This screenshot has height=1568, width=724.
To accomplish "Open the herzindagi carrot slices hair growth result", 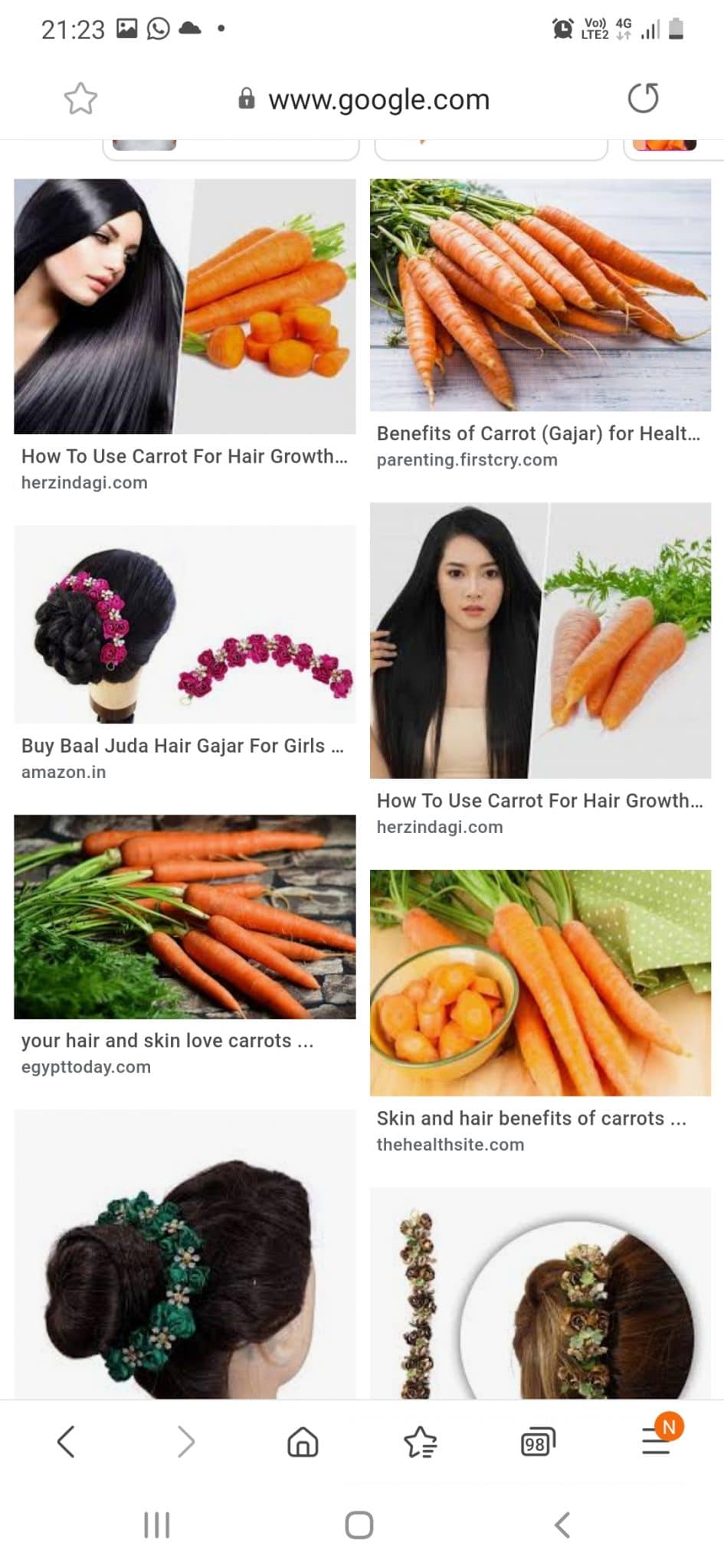I will click(x=185, y=306).
